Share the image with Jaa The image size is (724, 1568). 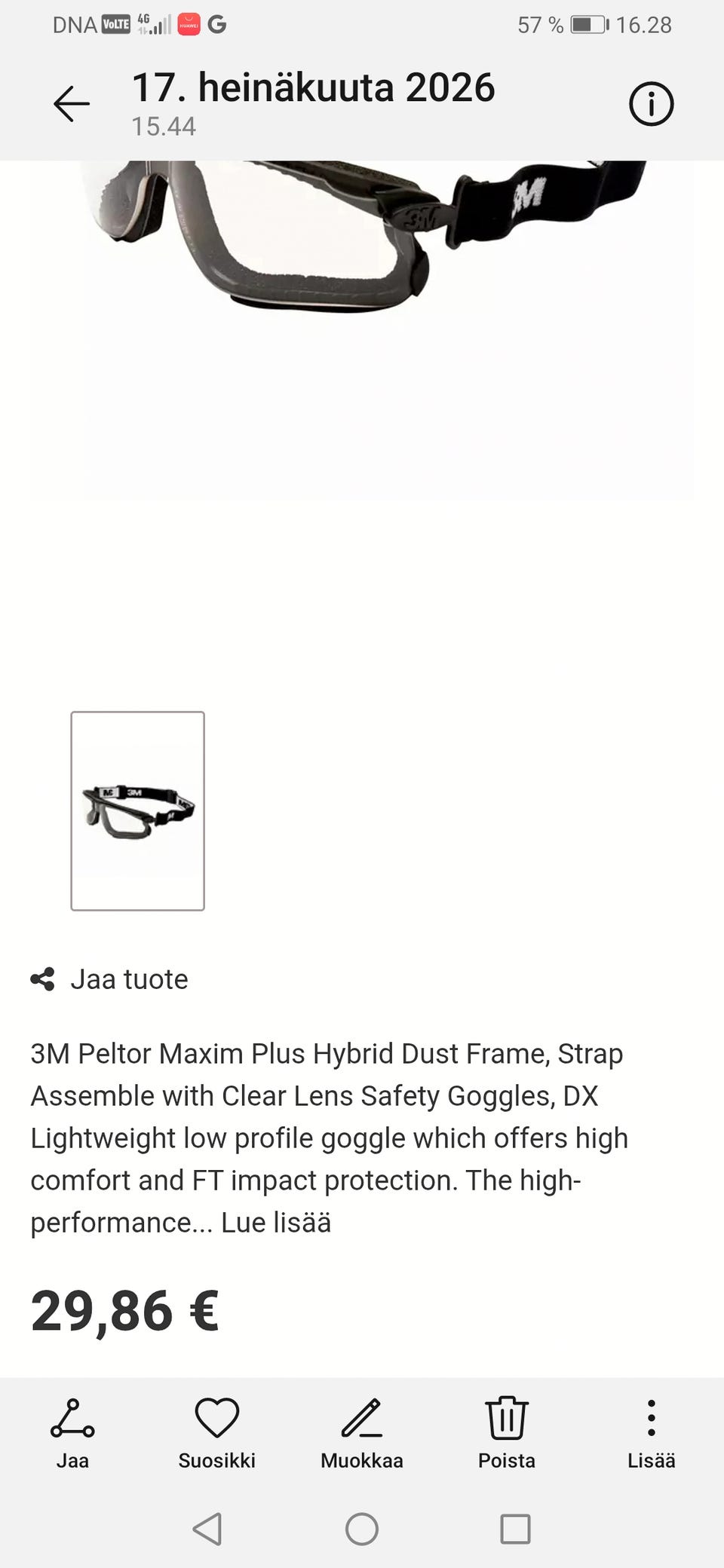point(72,1433)
